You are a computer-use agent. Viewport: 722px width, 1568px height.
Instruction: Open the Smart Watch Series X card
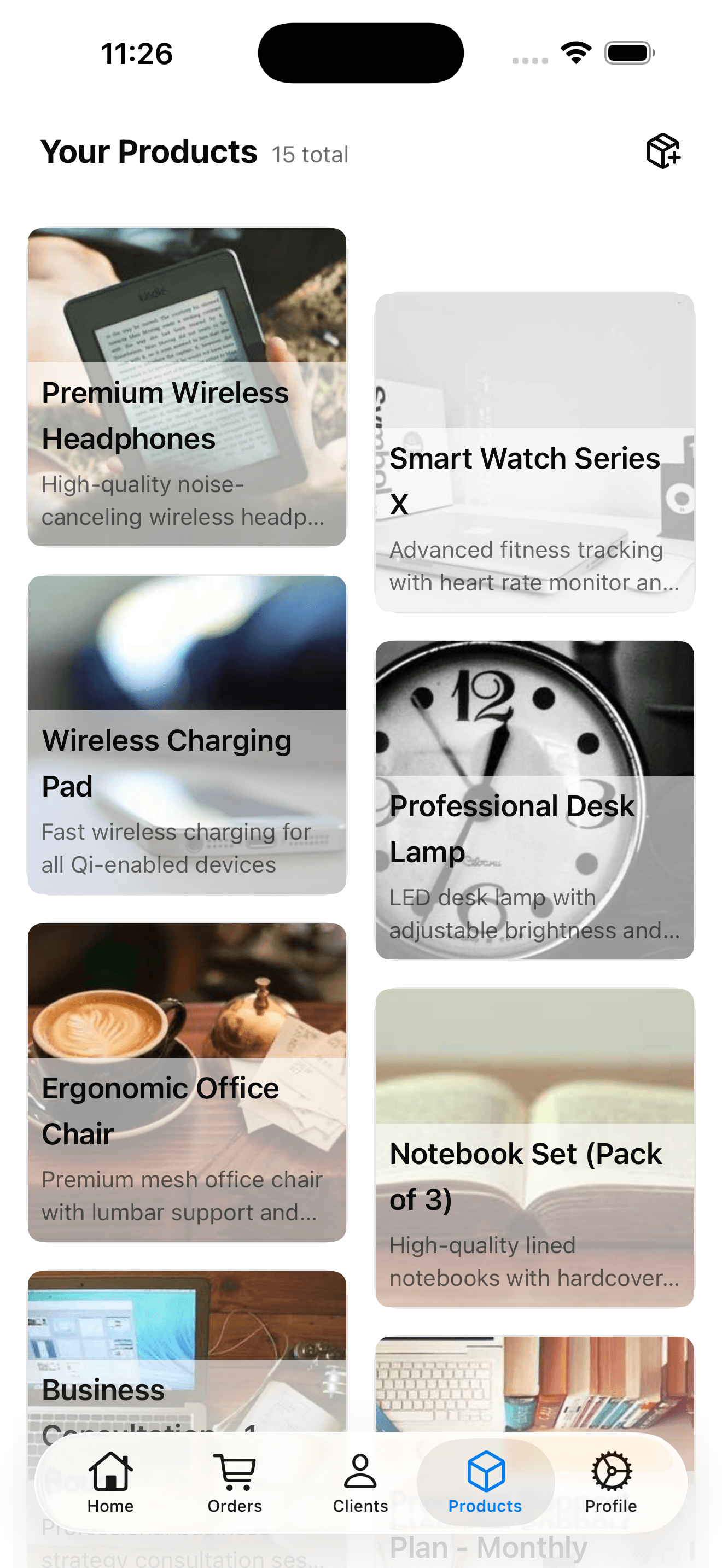tap(535, 453)
